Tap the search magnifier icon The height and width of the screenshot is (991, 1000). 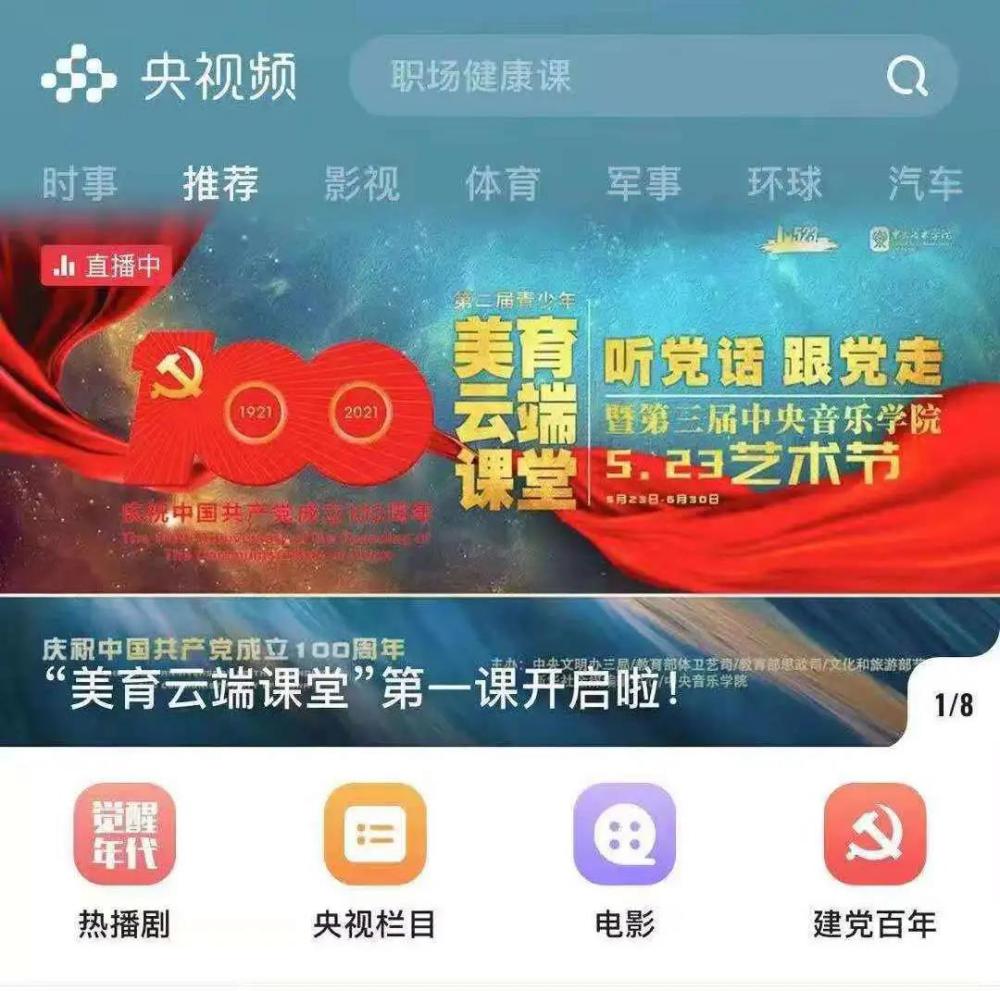(x=906, y=77)
